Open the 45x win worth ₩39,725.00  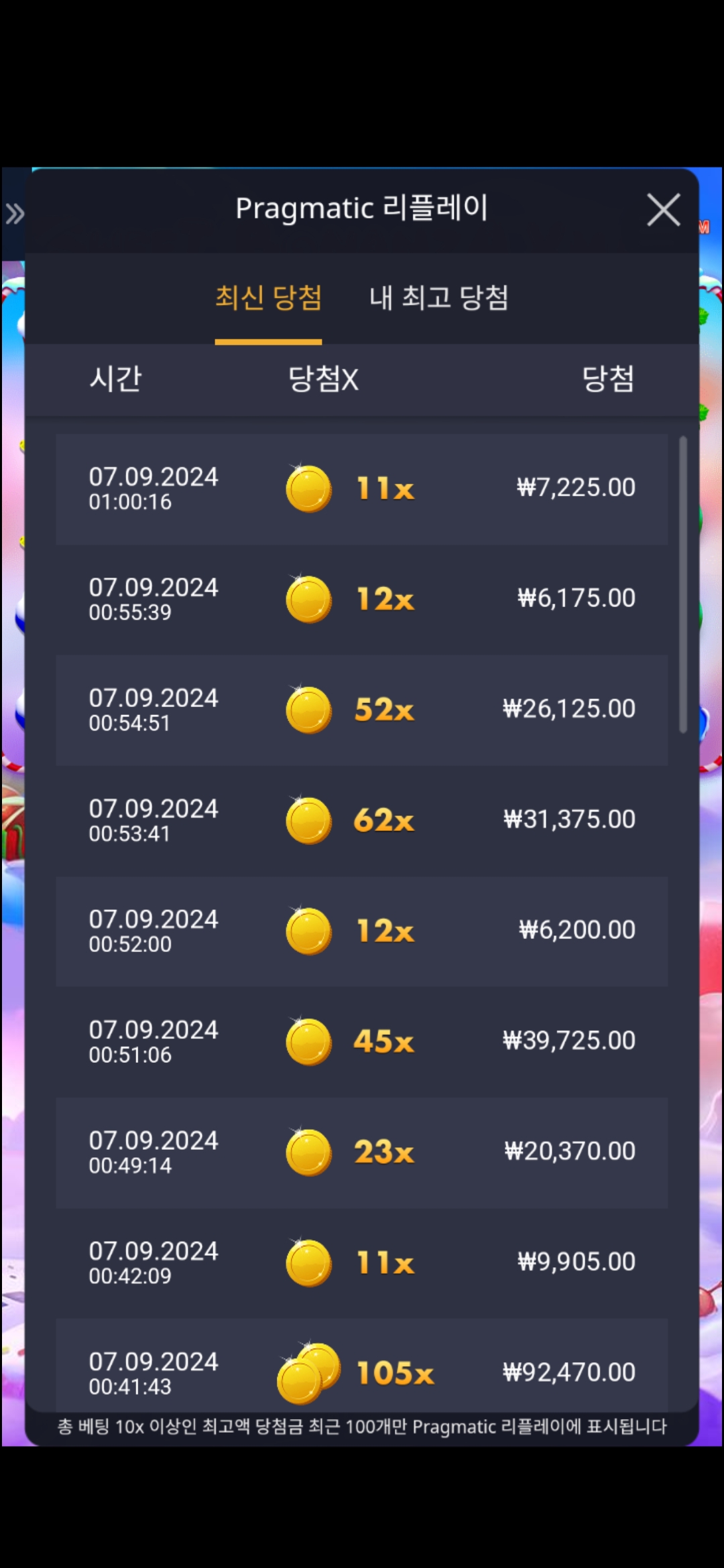click(361, 1041)
